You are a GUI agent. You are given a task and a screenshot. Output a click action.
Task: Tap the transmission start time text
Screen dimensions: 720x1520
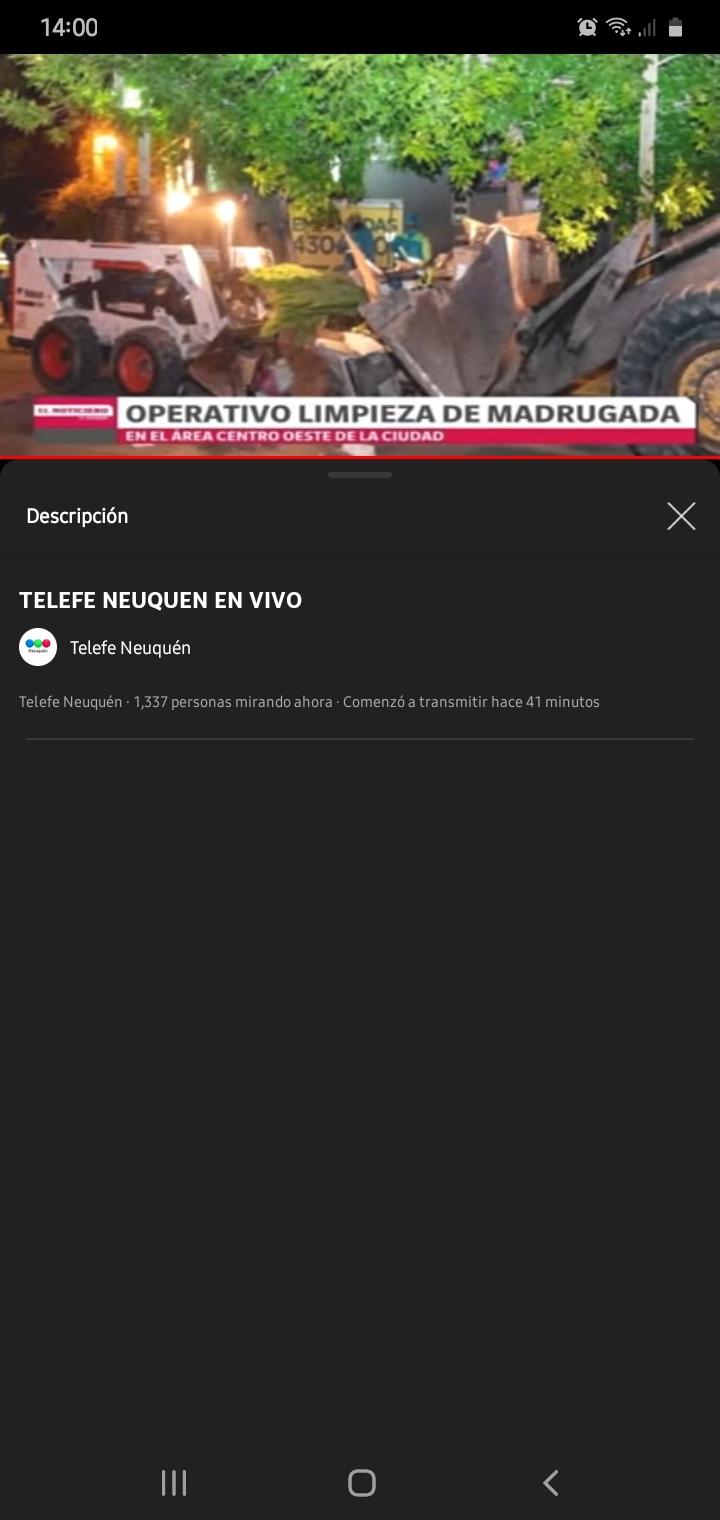pyautogui.click(x=470, y=701)
